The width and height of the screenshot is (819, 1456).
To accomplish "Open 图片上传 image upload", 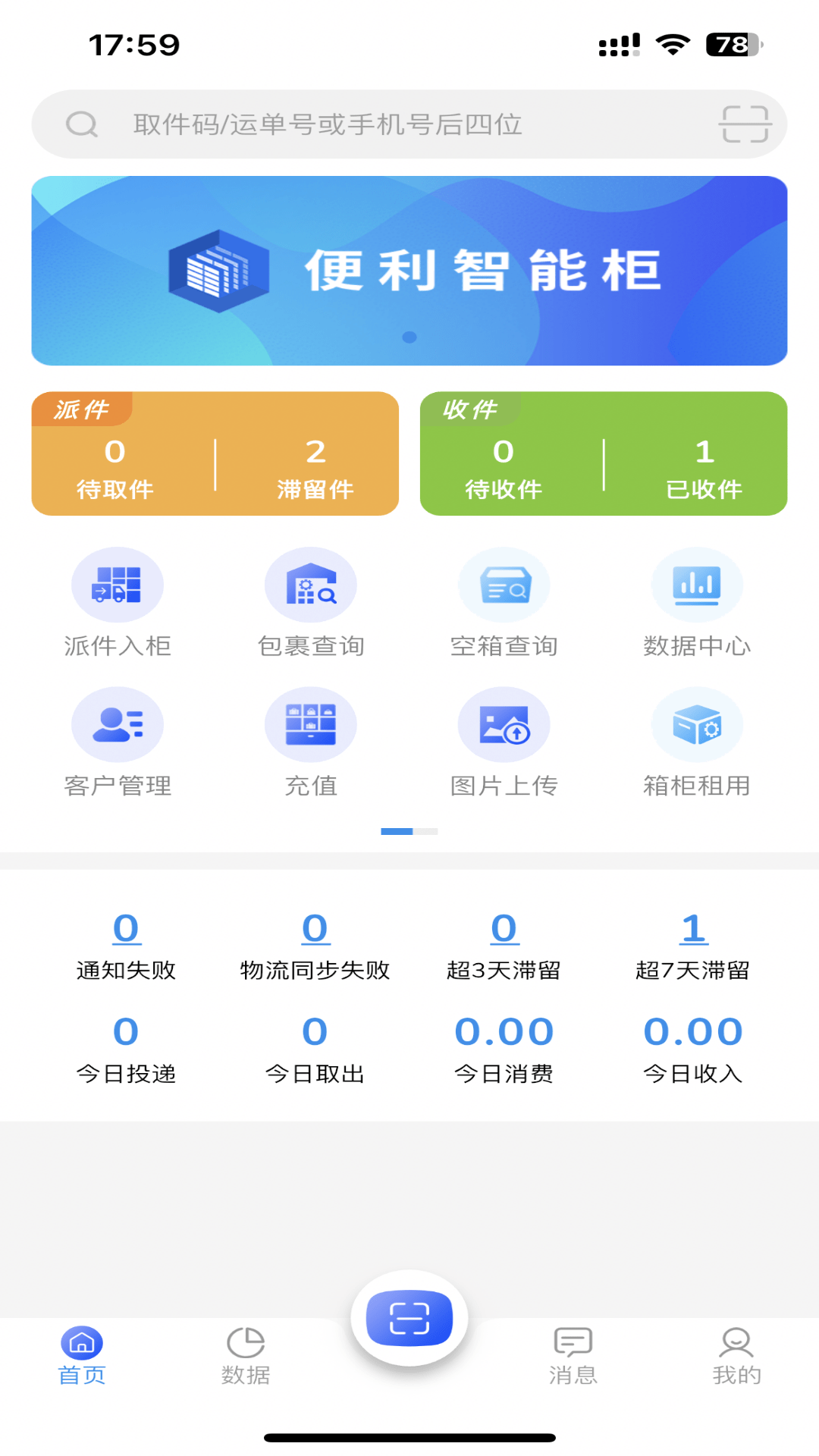I will pyautogui.click(x=504, y=739).
